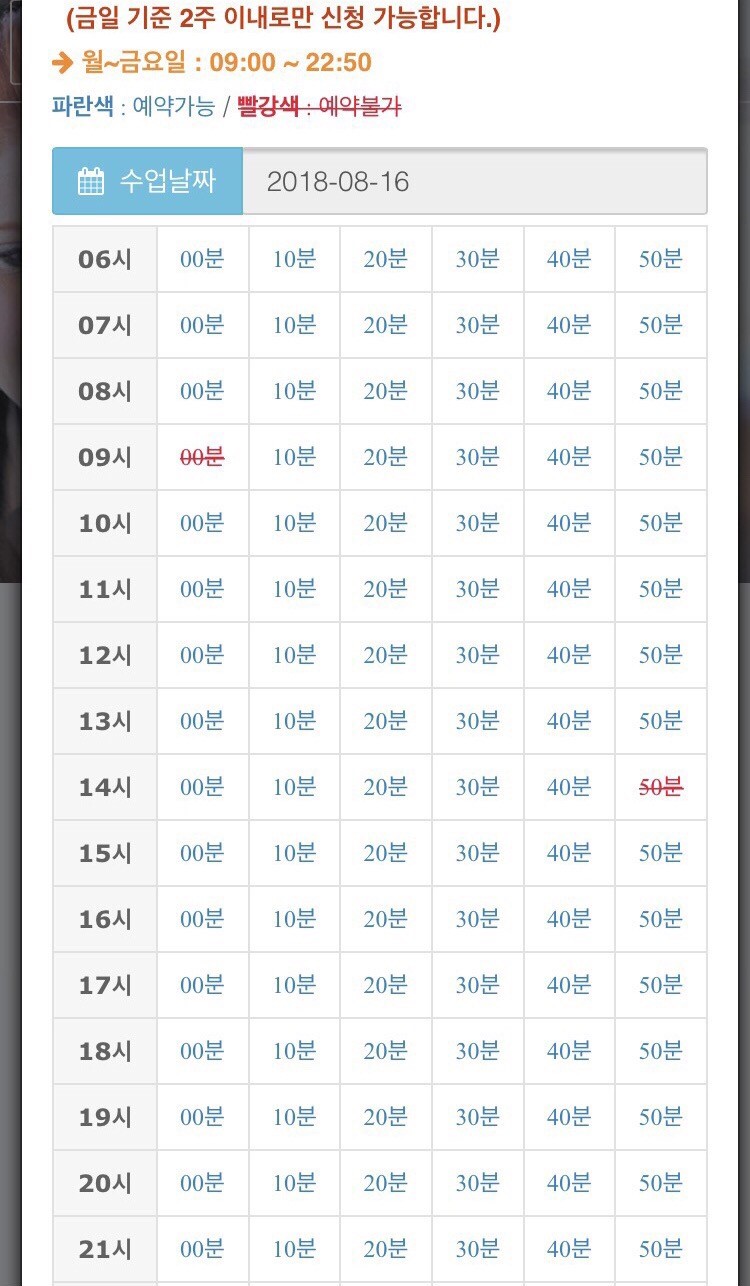Book the 15시 10분 slot
The image size is (750, 1286).
tap(294, 853)
